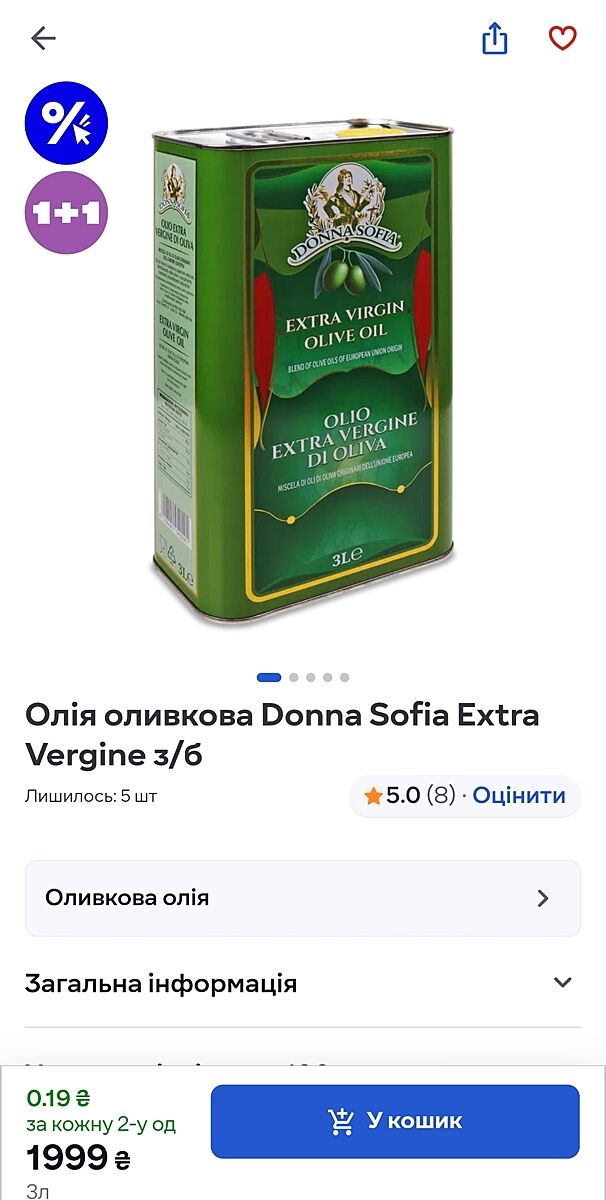Tap Оцінити to rate the product
606x1200 pixels.
click(x=519, y=796)
